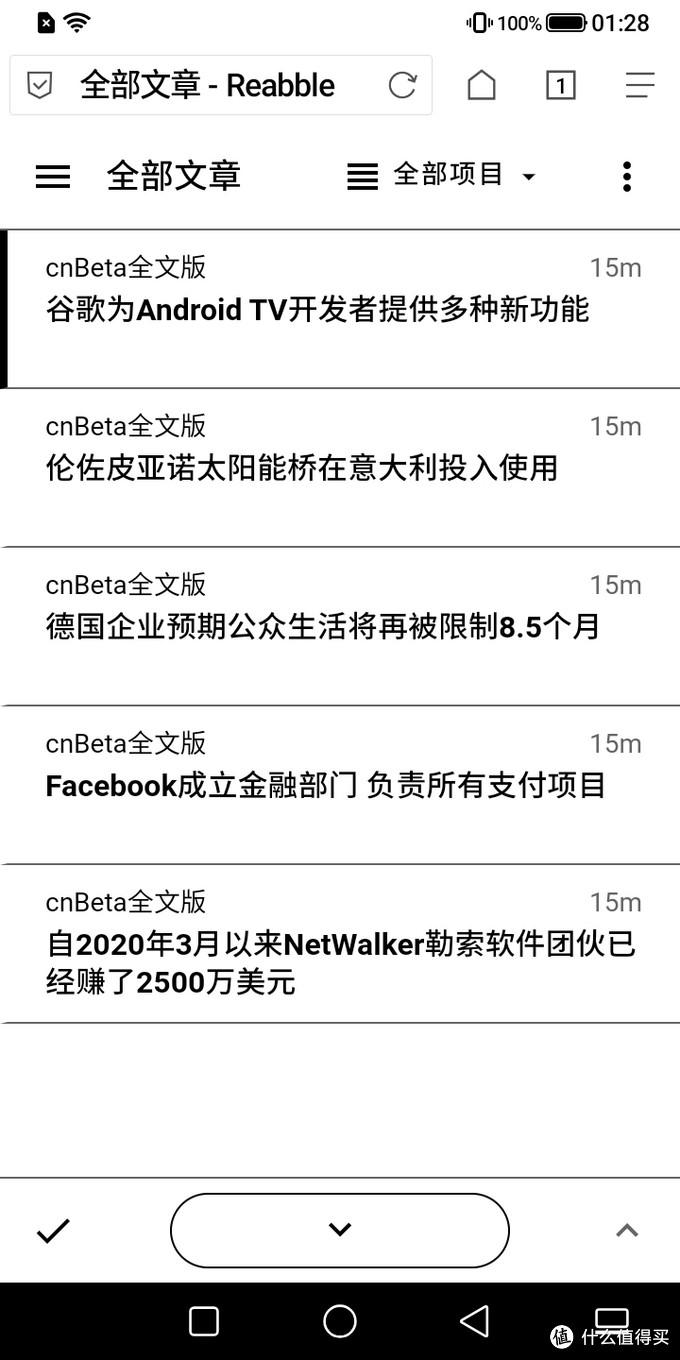This screenshot has height=1360, width=680.
Task: Tap the next page down-arrow button
Action: (x=340, y=1230)
